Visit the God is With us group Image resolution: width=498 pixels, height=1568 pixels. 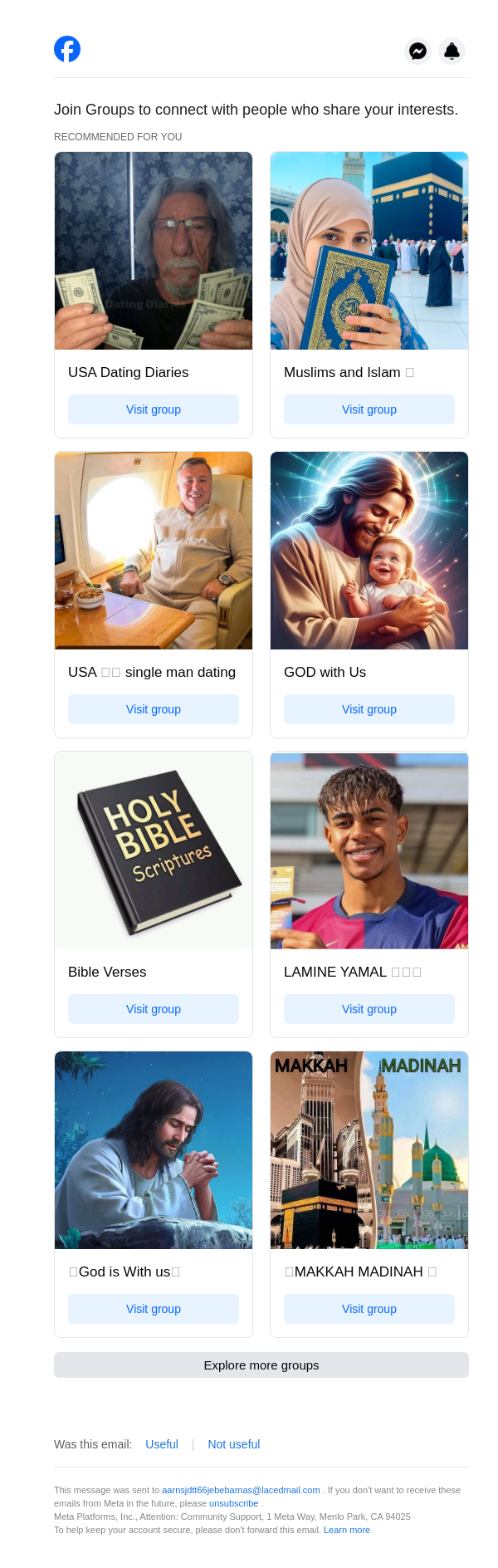pos(154,1309)
